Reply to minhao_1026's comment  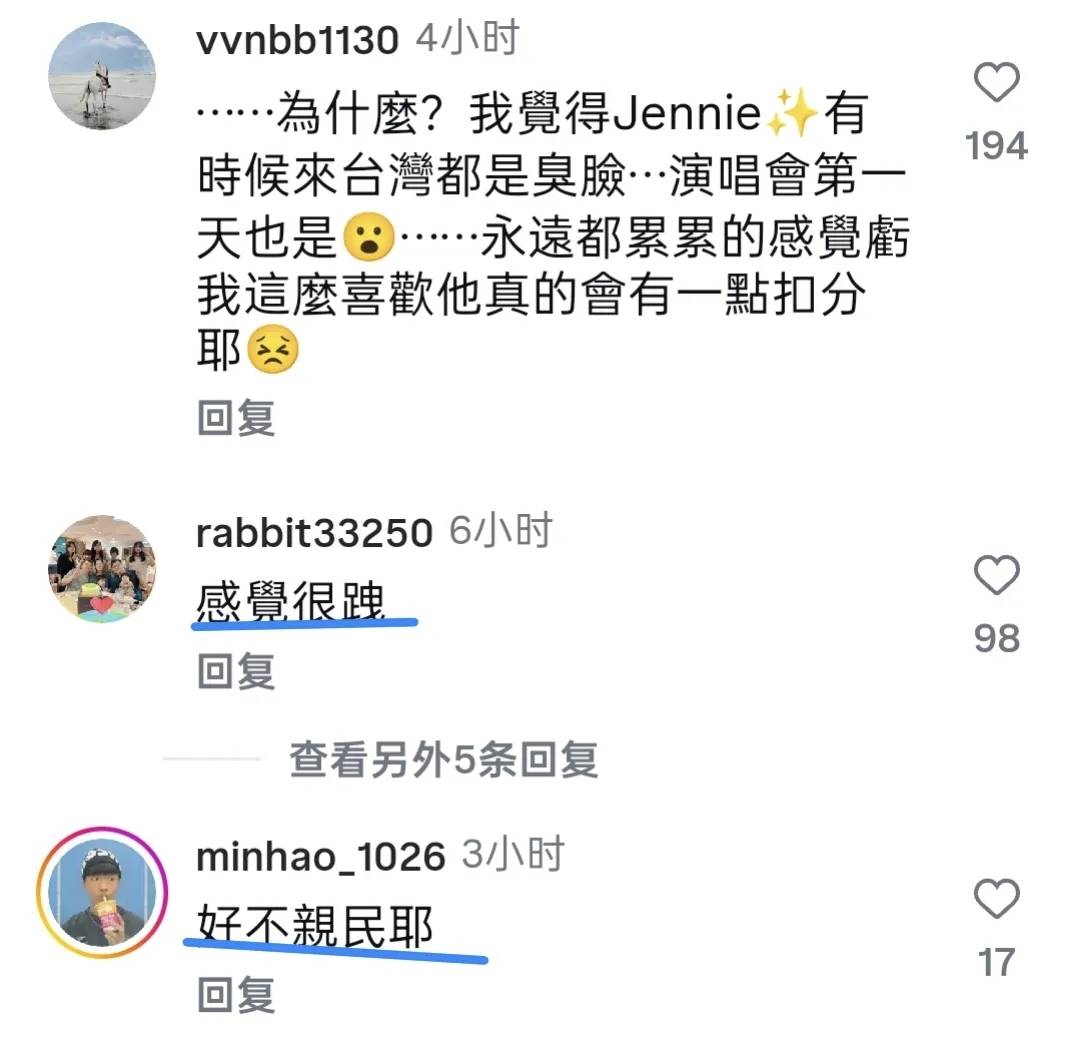click(x=236, y=995)
